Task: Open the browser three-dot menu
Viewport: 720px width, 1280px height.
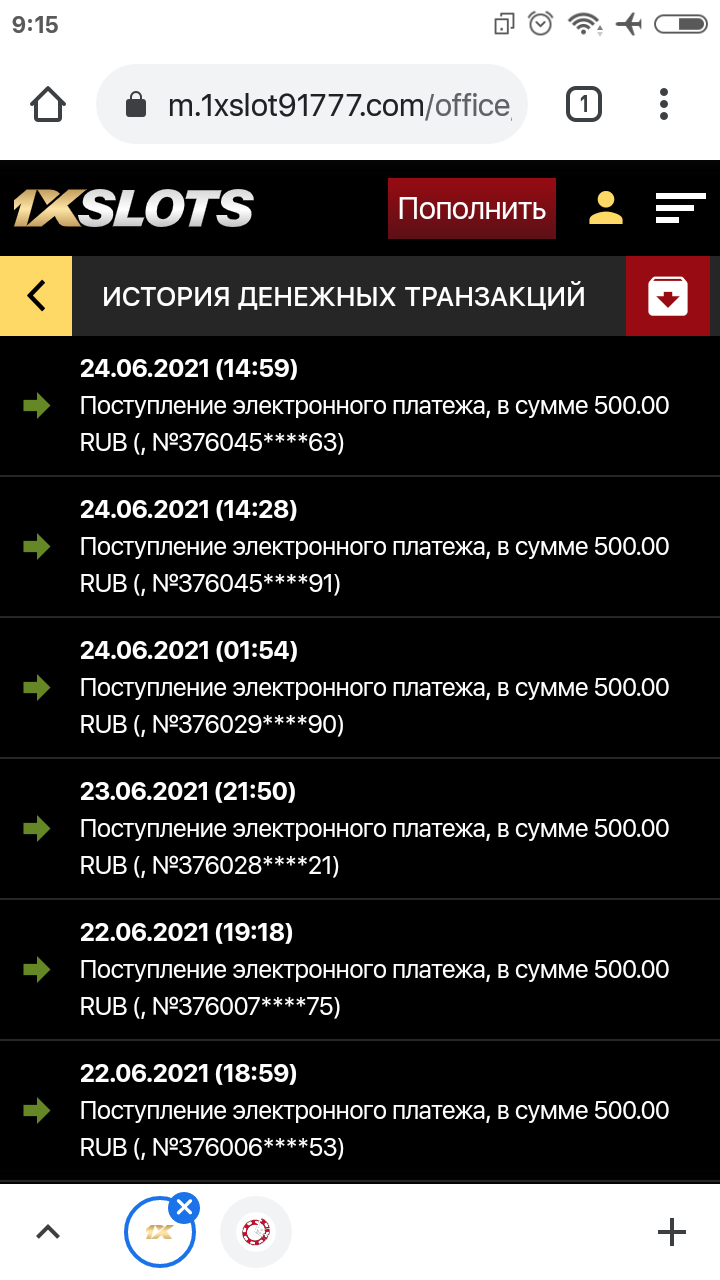Action: pyautogui.click(x=664, y=103)
